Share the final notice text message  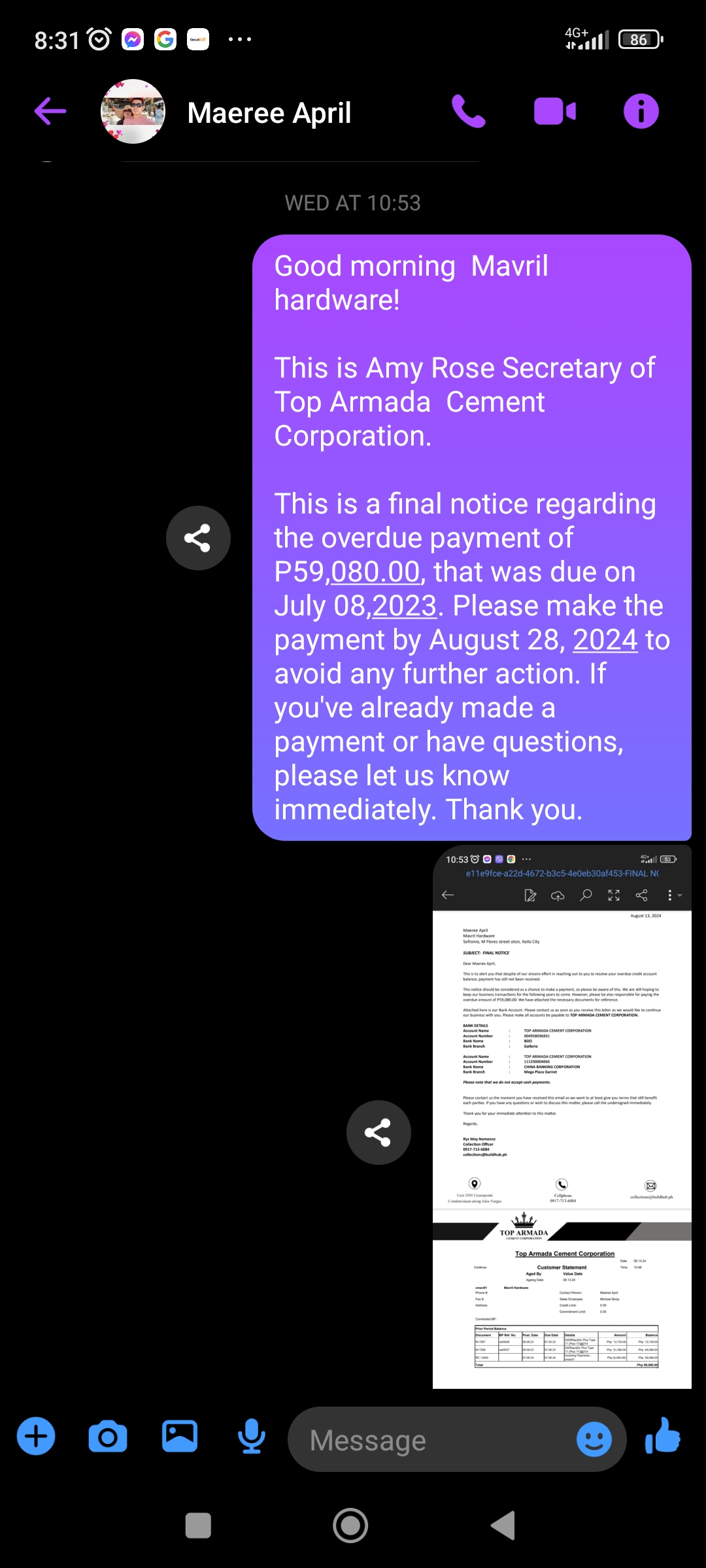click(198, 538)
